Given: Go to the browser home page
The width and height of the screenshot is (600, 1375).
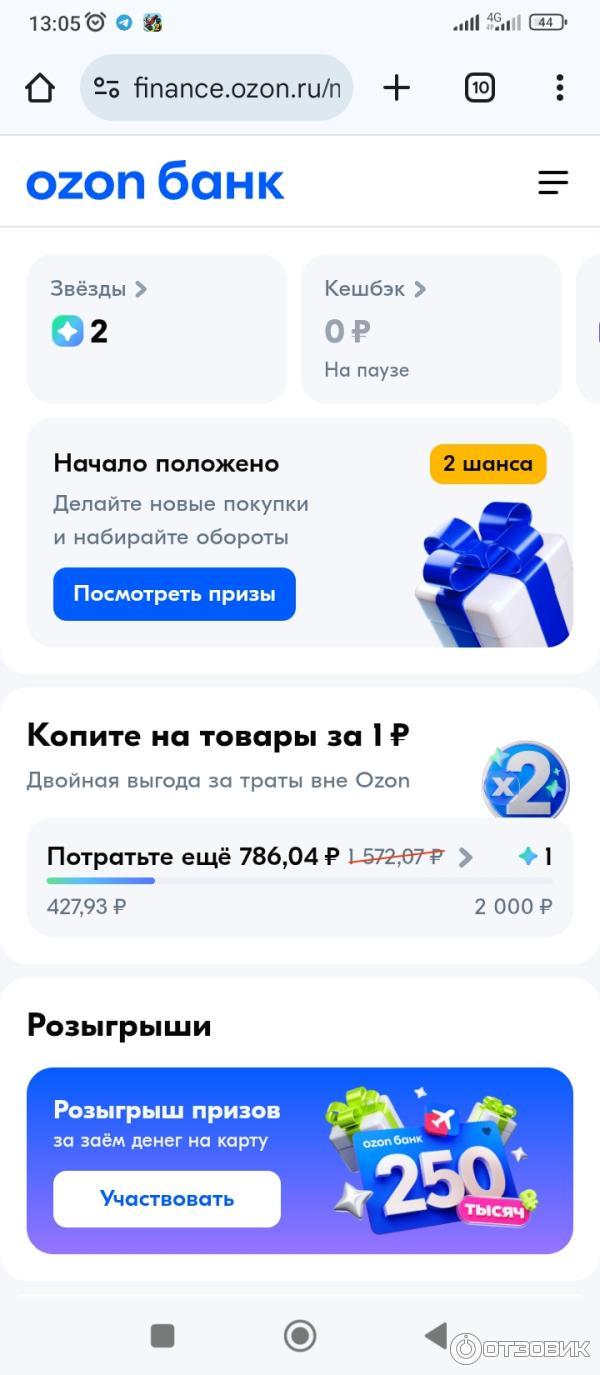Looking at the screenshot, I should 40,88.
